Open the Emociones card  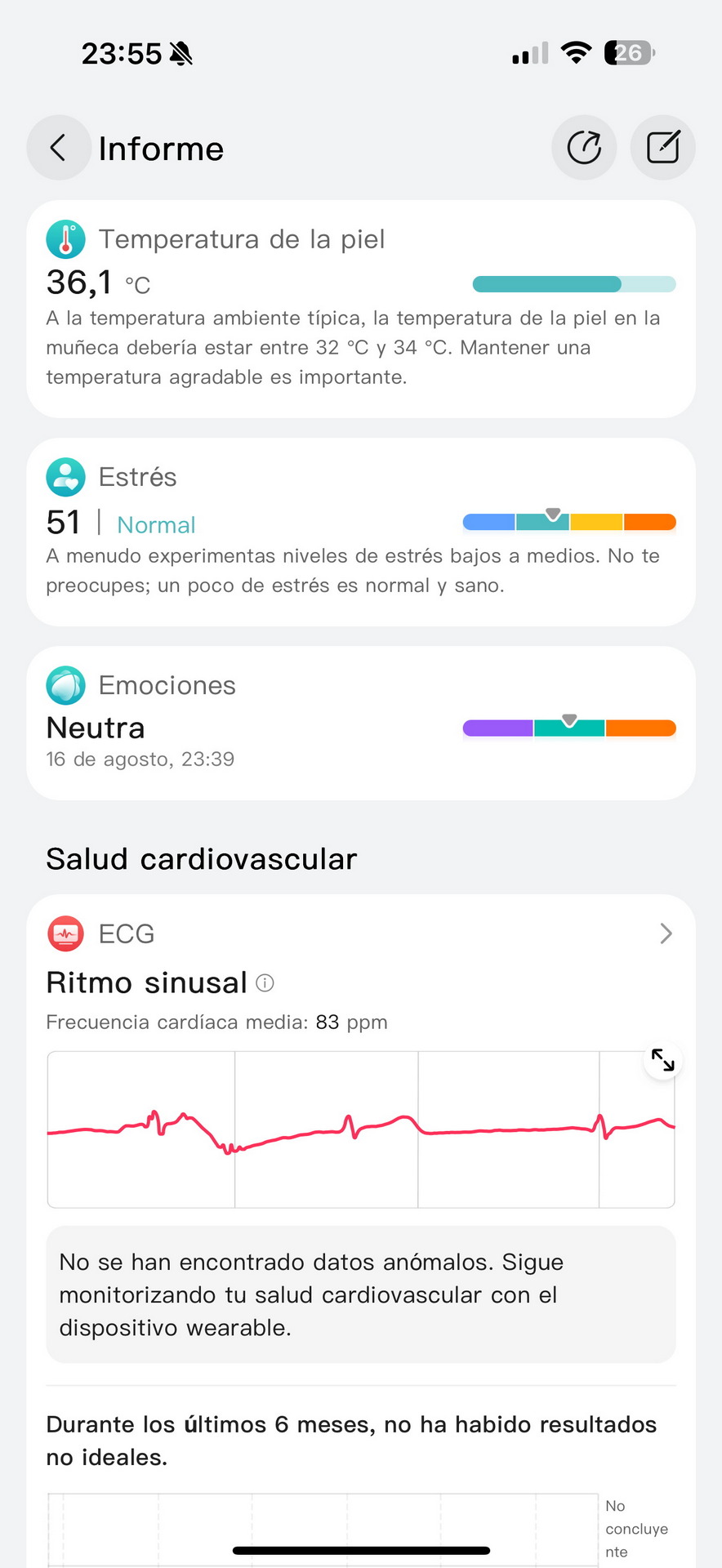click(361, 724)
